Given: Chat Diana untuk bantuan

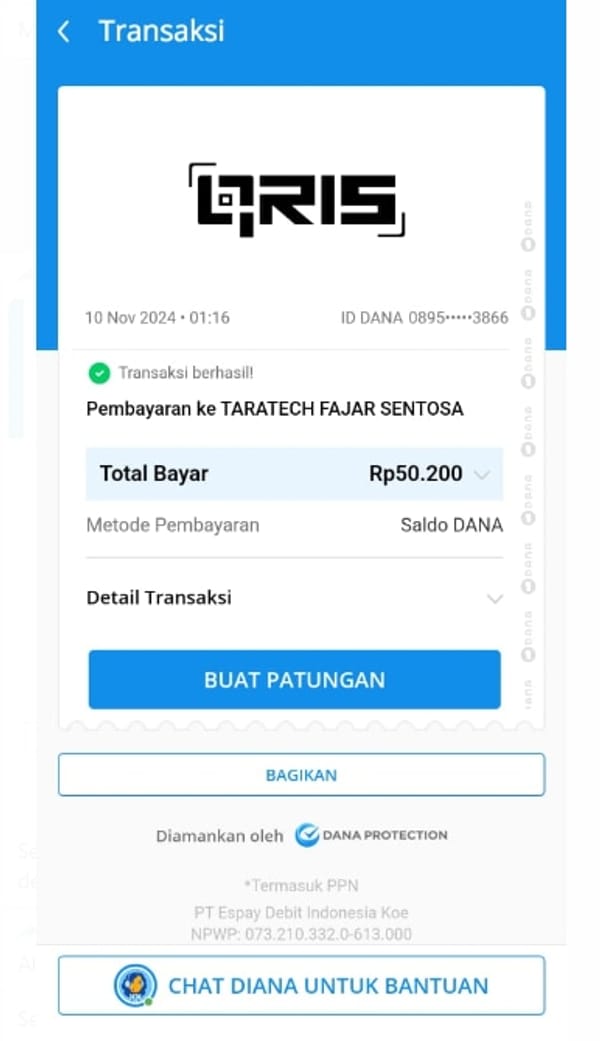Looking at the screenshot, I should coord(301,986).
